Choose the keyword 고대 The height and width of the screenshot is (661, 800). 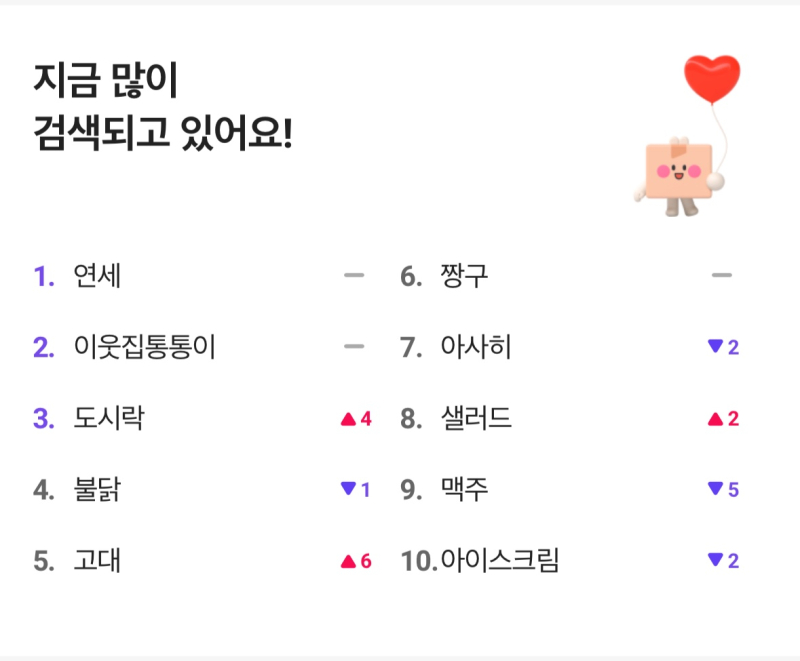97,561
